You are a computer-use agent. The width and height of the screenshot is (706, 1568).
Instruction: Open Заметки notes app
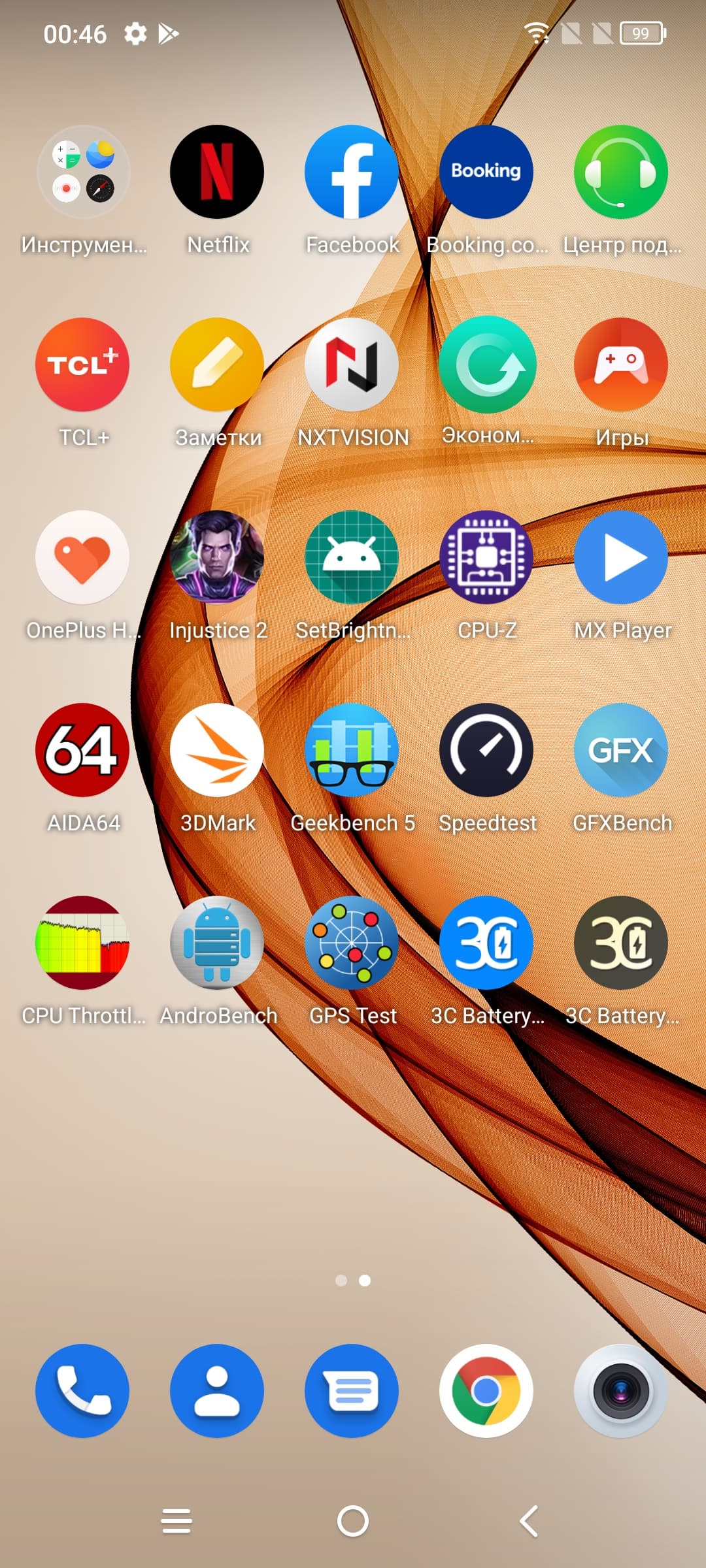tap(217, 365)
